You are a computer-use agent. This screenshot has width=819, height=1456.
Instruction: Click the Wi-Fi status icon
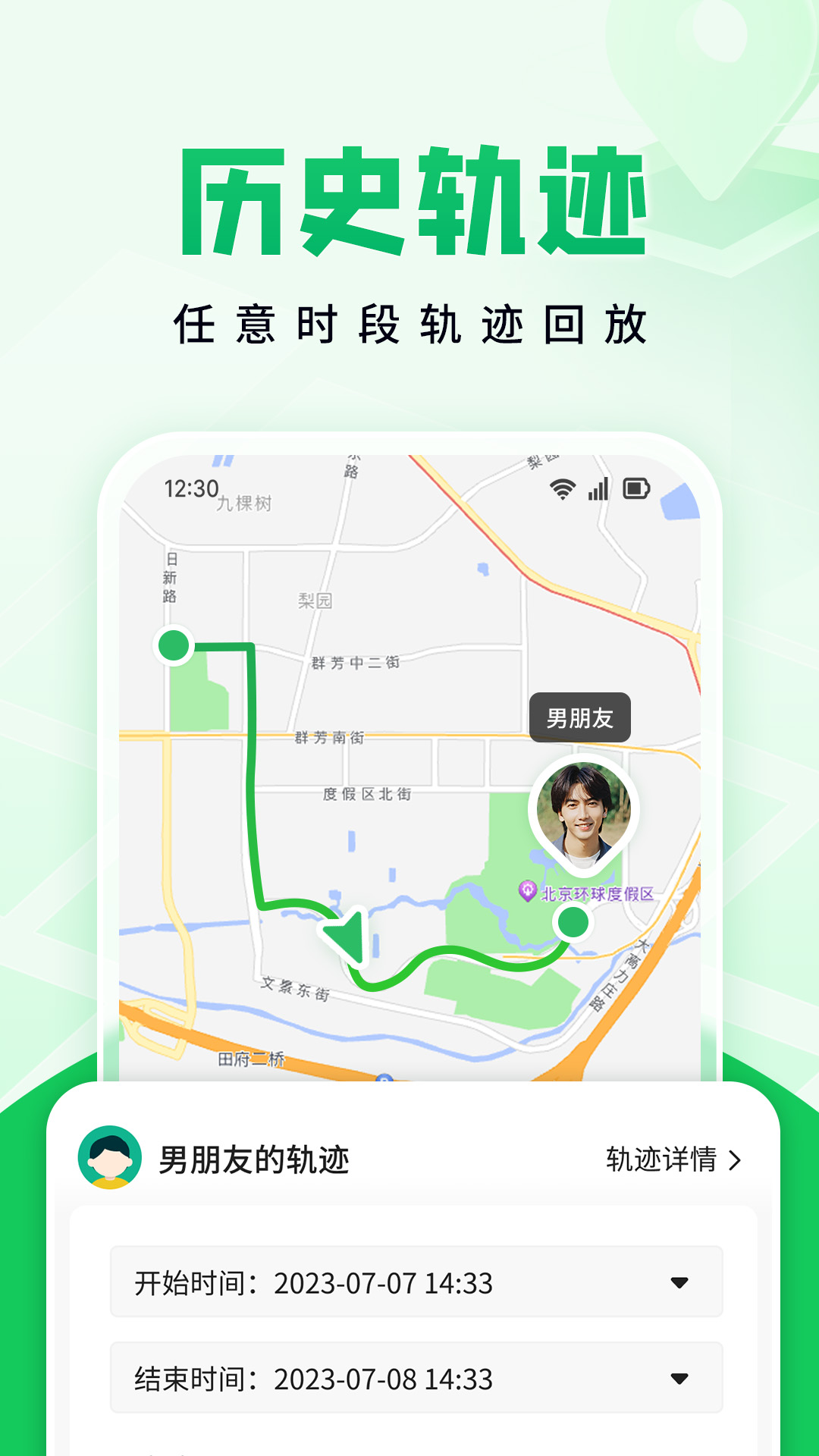click(562, 491)
